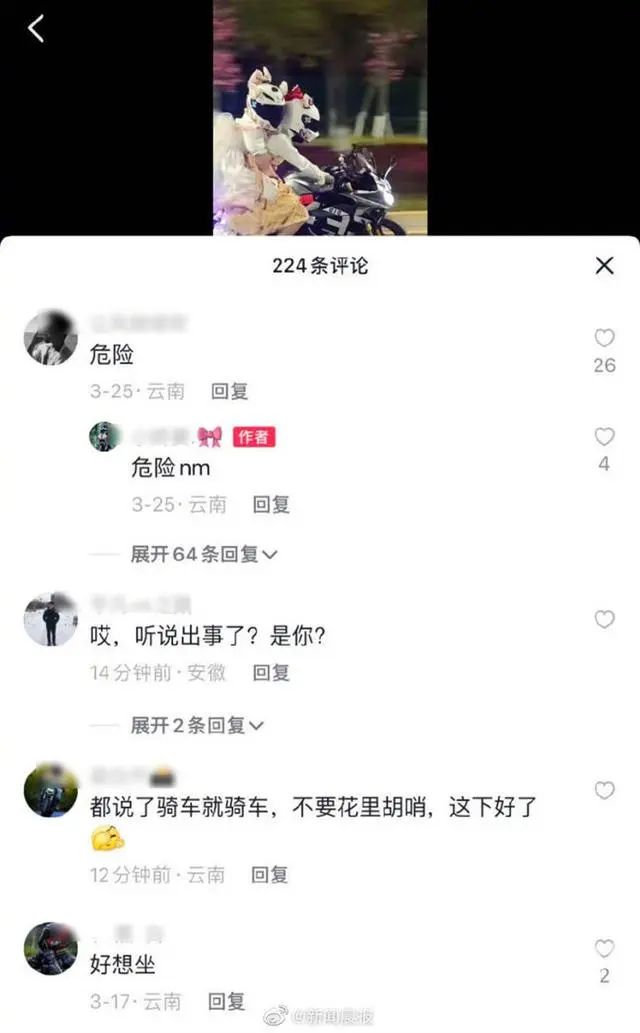This screenshot has width=640, height=1033.
Task: Reply to the comment 好想坐
Action: pyautogui.click(x=227, y=1000)
